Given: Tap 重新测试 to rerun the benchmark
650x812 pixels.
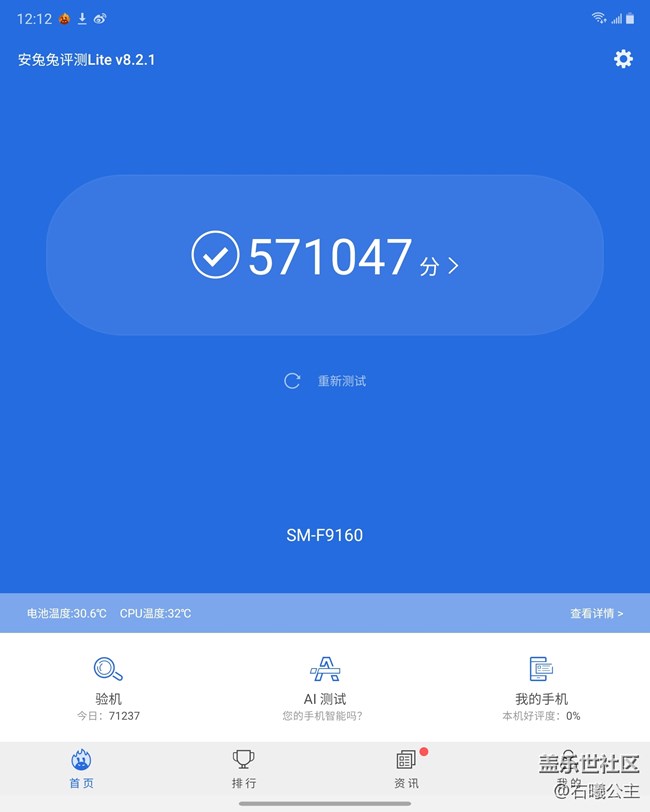Looking at the screenshot, I should [325, 381].
